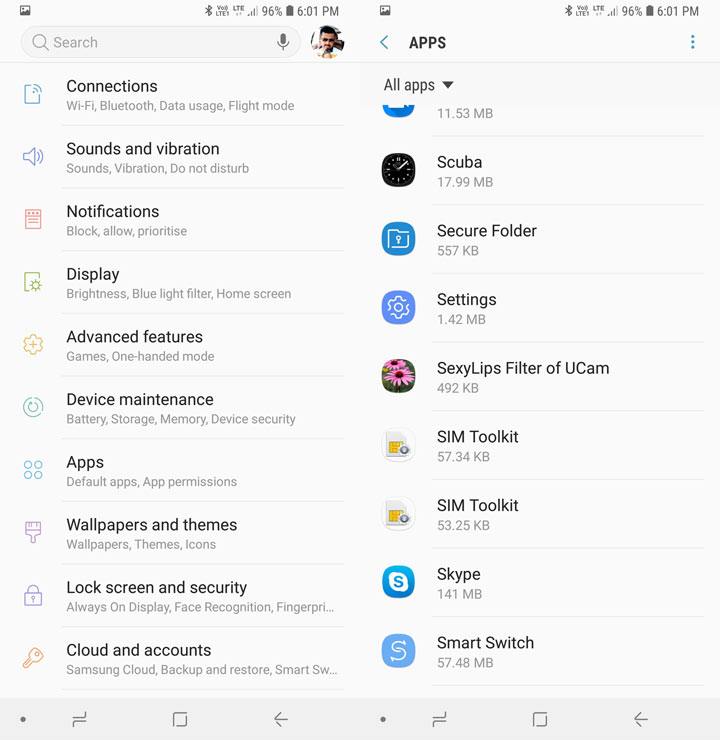Open Skype app info
The width and height of the screenshot is (720, 740).
coord(540,583)
